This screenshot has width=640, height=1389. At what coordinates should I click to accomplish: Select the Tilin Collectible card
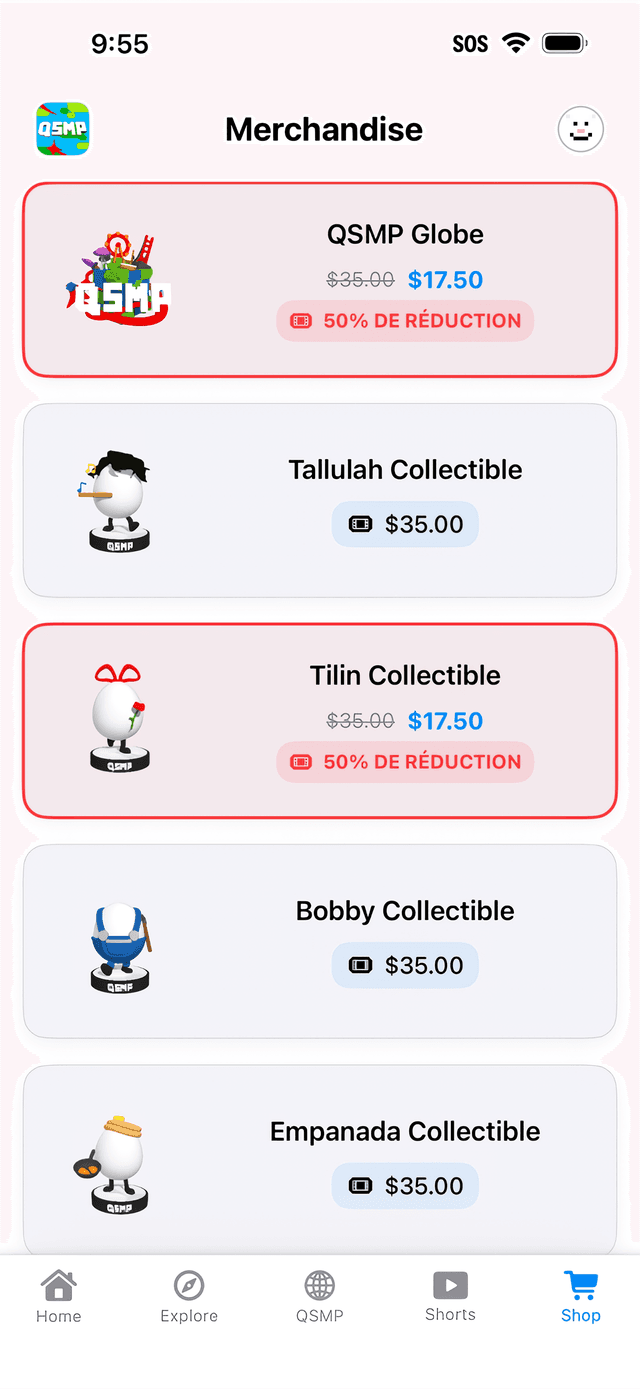320,720
